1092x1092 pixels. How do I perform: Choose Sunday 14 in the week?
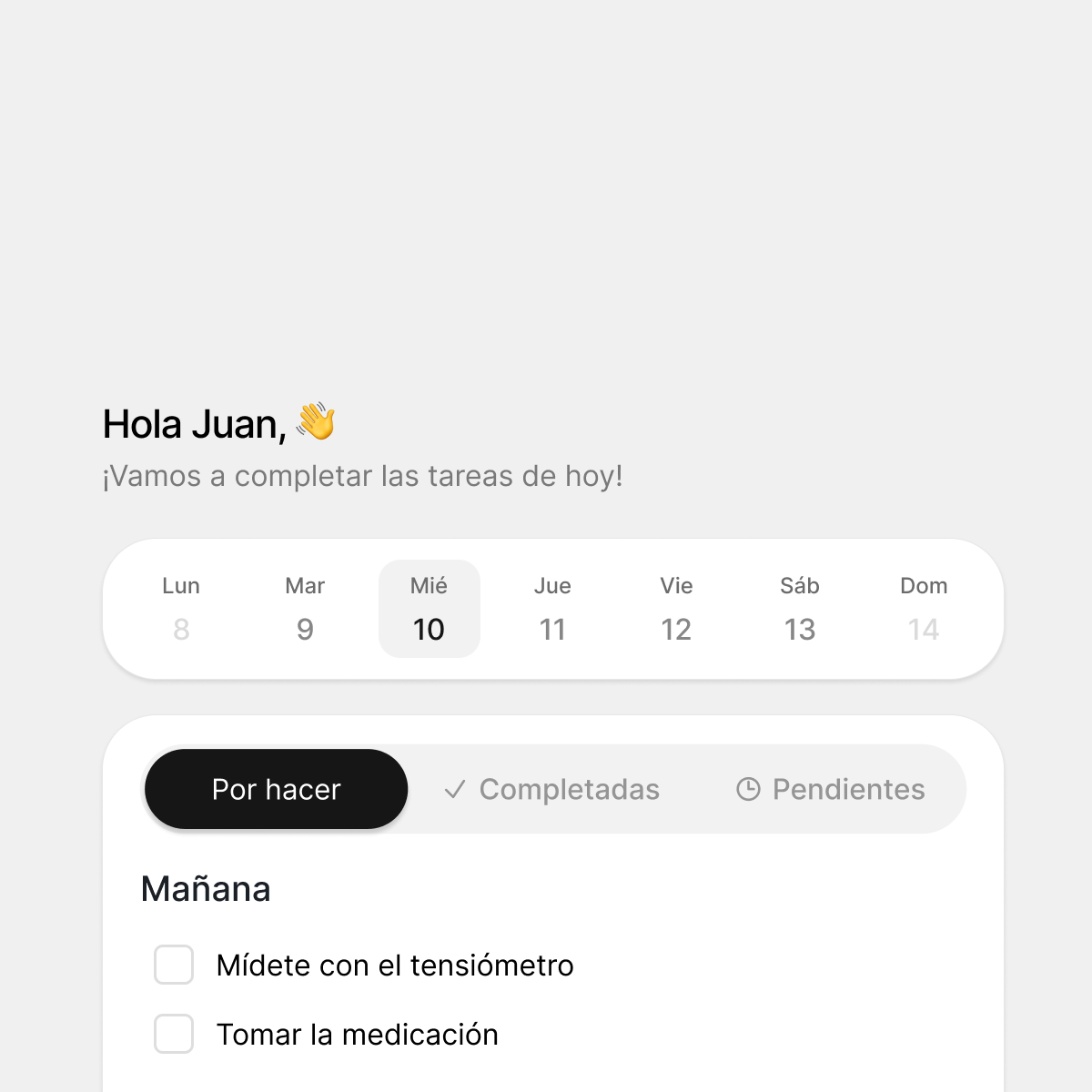coord(924,609)
